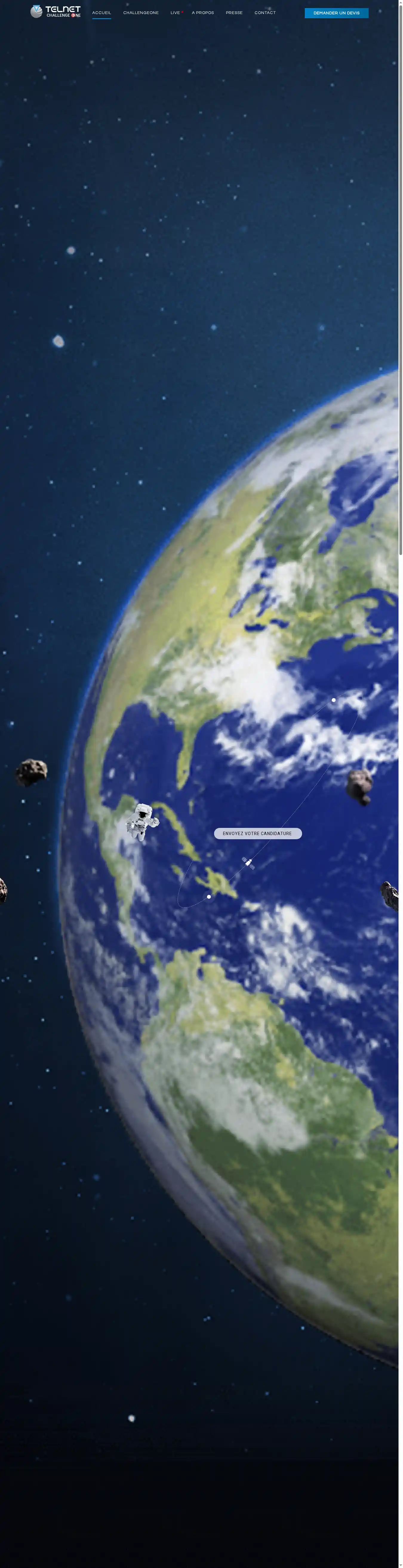Image resolution: width=403 pixels, height=1568 pixels.
Task: Open the Live section
Action: pos(175,13)
